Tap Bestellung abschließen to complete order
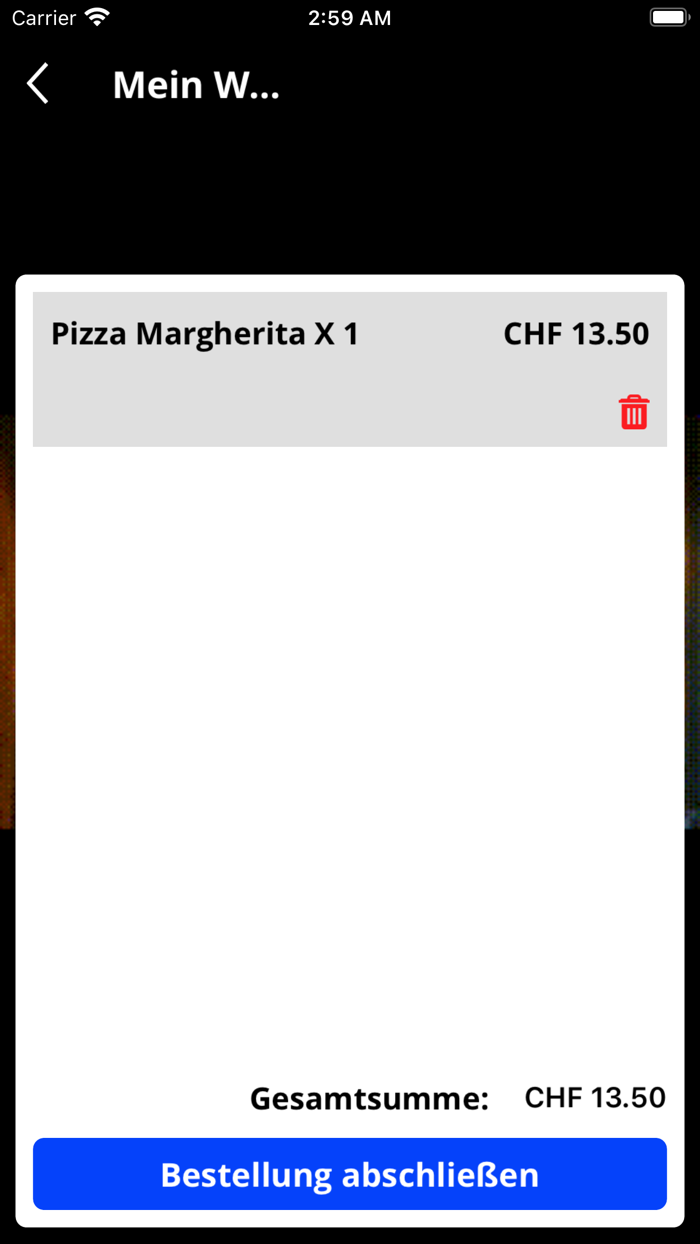The width and height of the screenshot is (700, 1244). tap(350, 1174)
